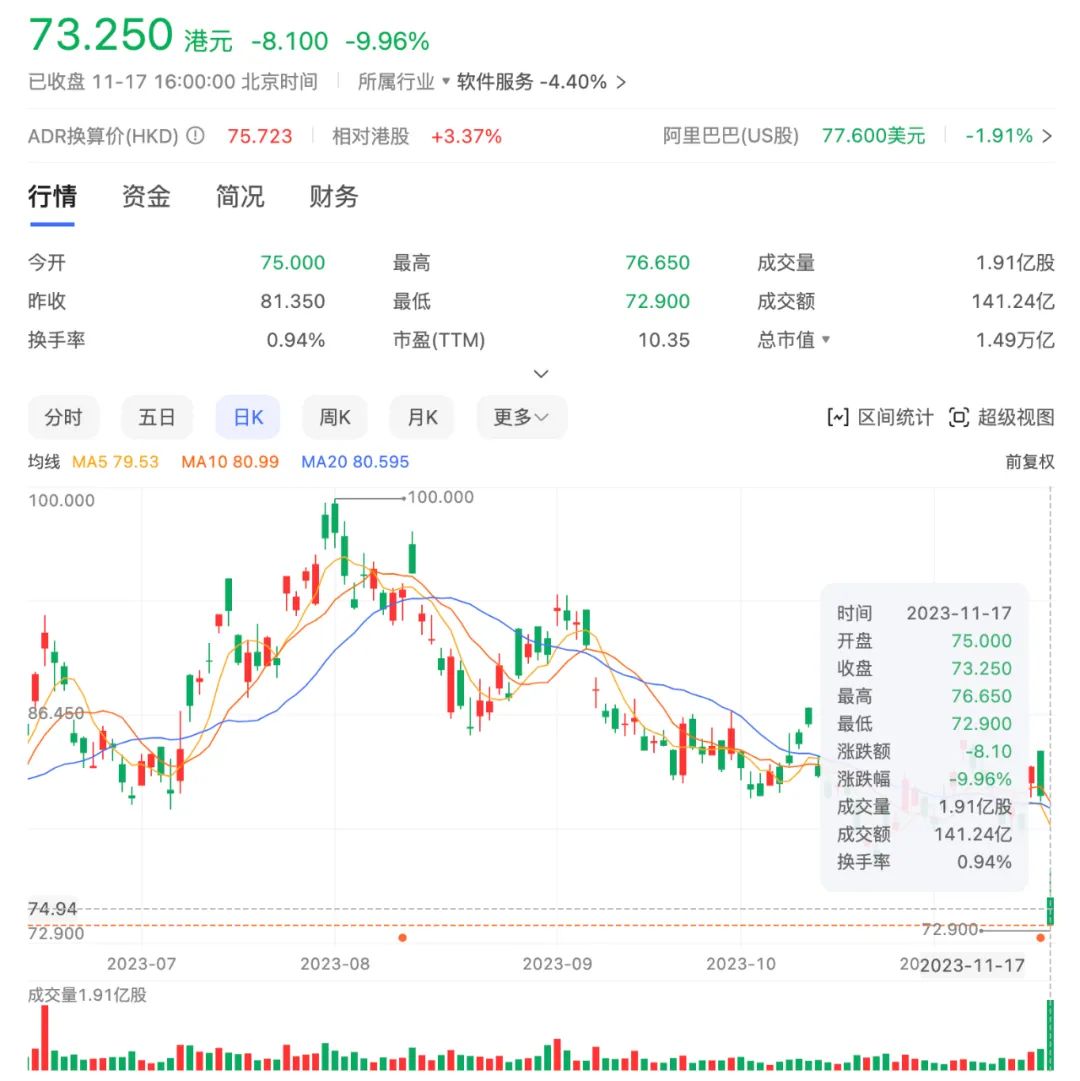The image size is (1080, 1081).
Task: View the 月K chart
Action: click(x=422, y=417)
